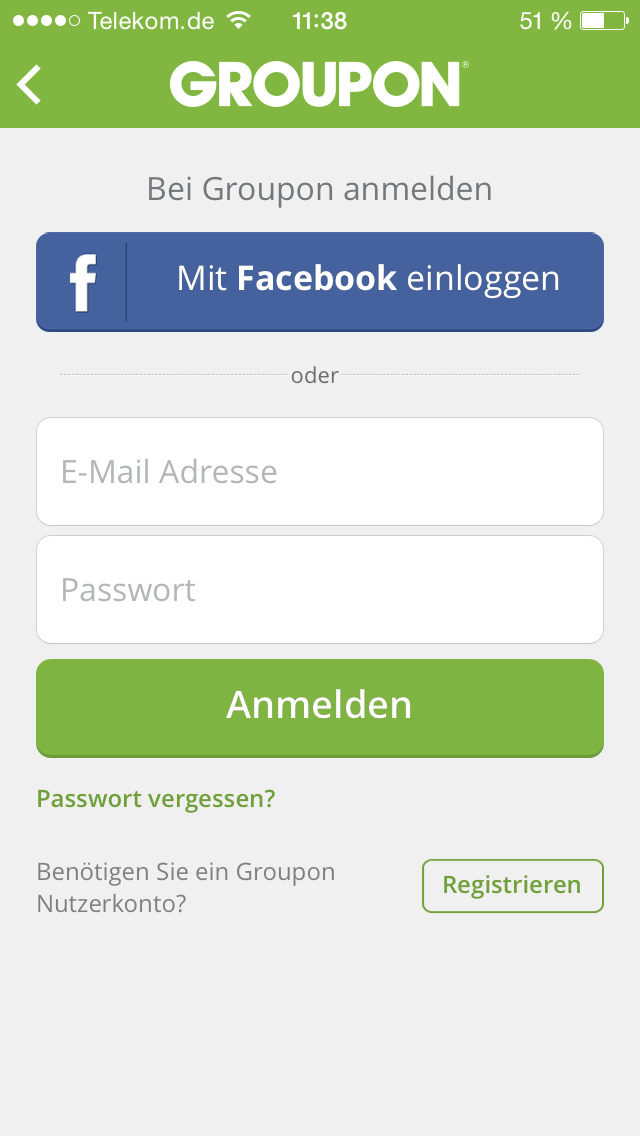This screenshot has height=1136, width=640.
Task: Open the Passwort vergessen link
Action: pos(156,799)
